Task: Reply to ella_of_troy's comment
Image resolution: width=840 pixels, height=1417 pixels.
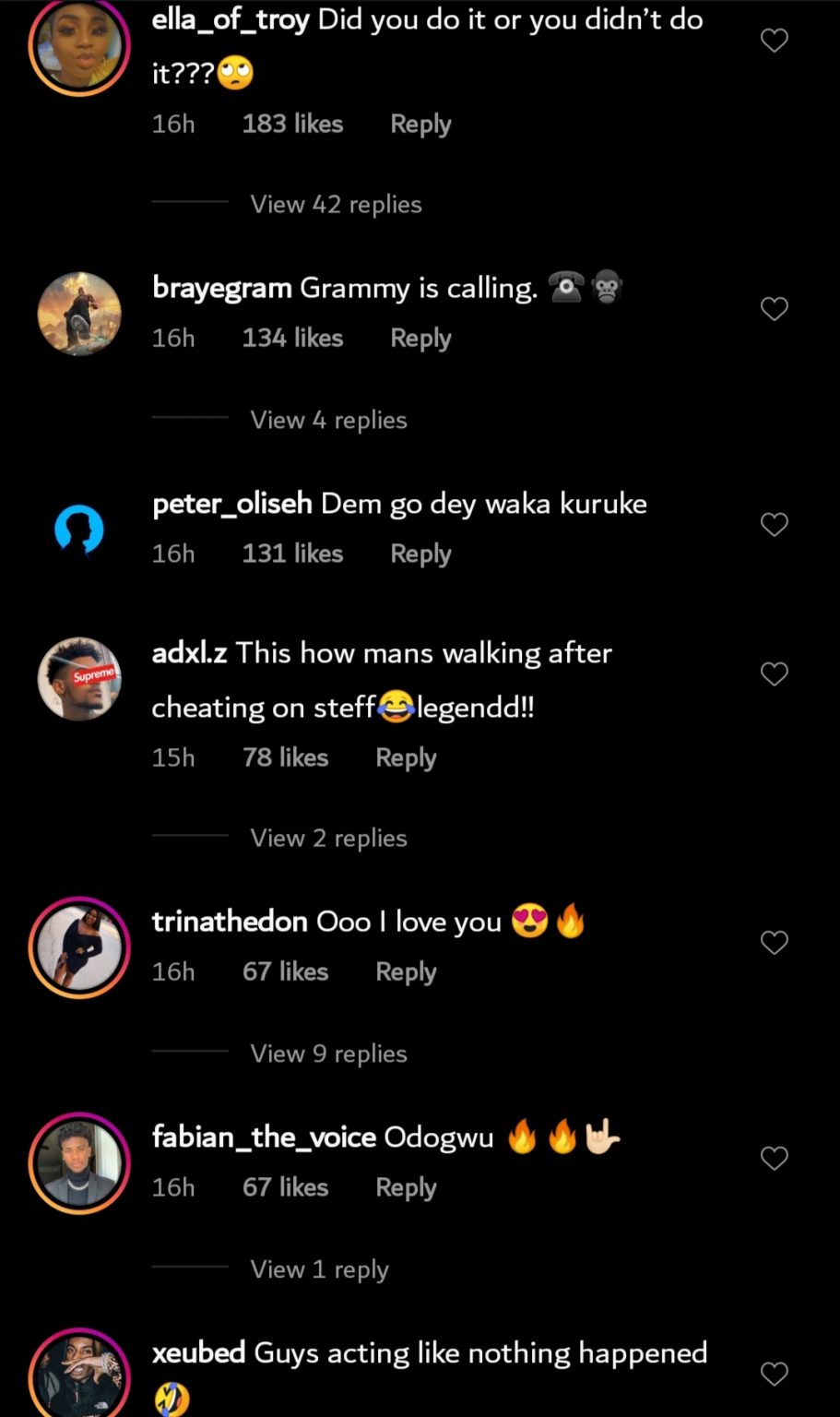Action: (420, 124)
